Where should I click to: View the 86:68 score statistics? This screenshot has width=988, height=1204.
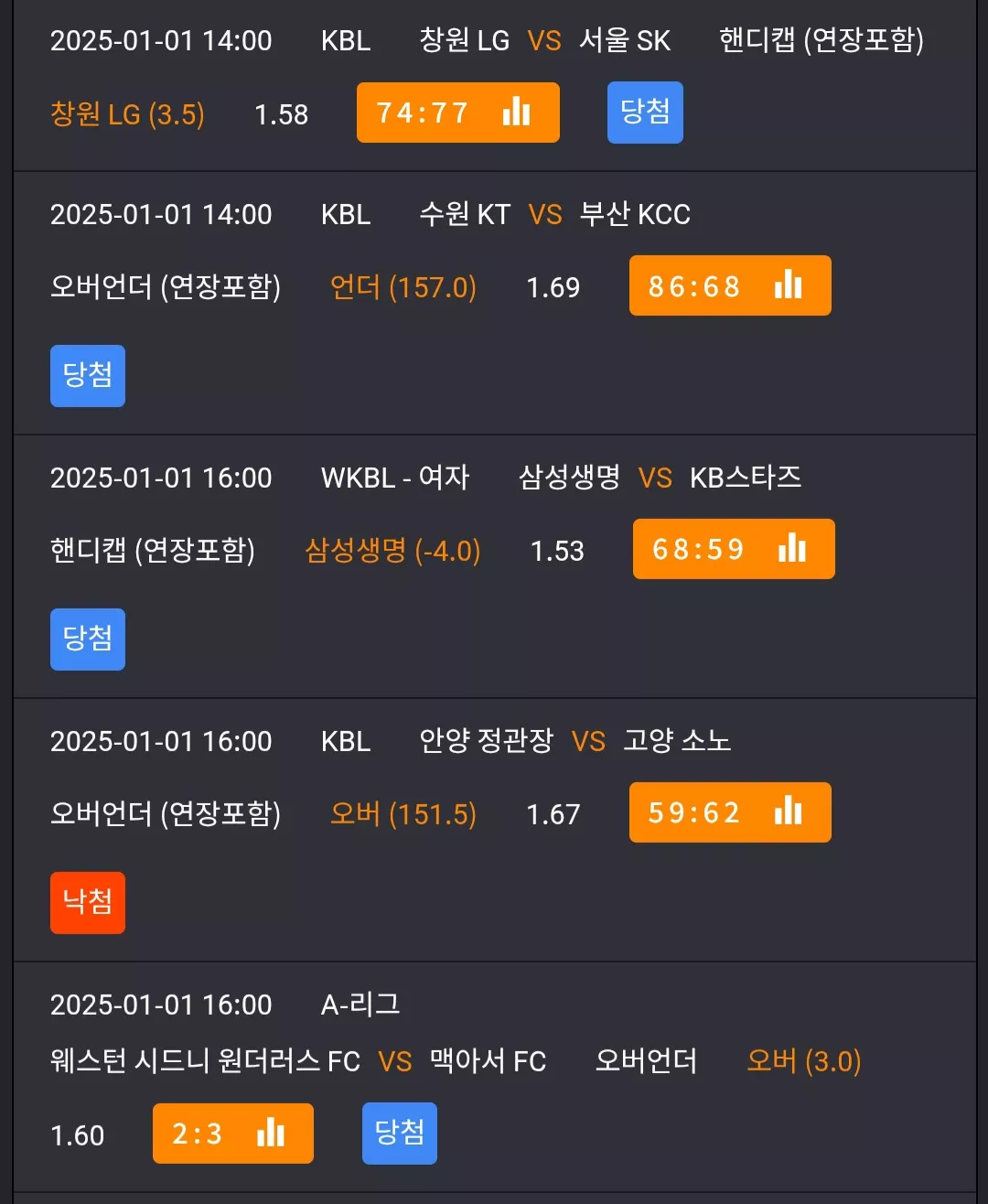[x=730, y=285]
